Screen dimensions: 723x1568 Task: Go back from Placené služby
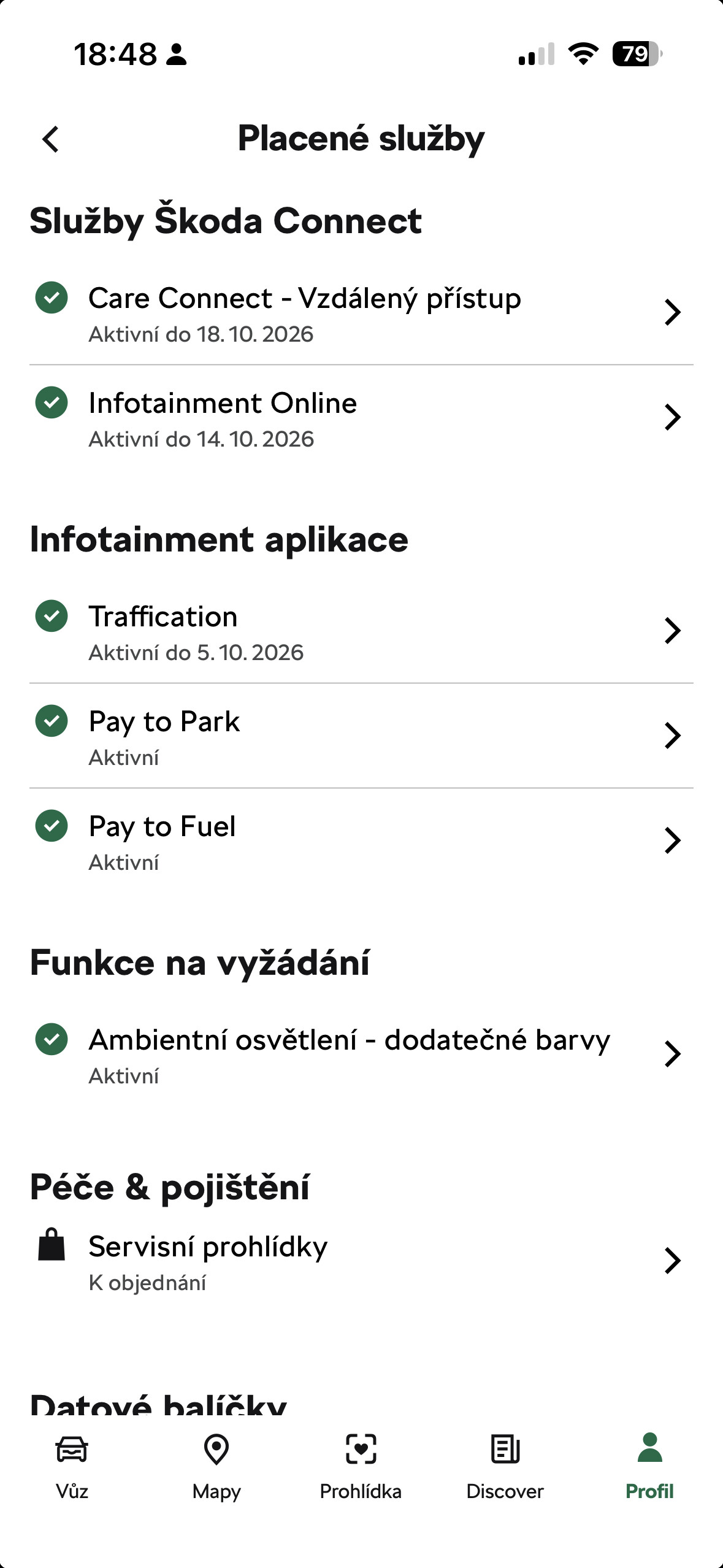coord(51,139)
